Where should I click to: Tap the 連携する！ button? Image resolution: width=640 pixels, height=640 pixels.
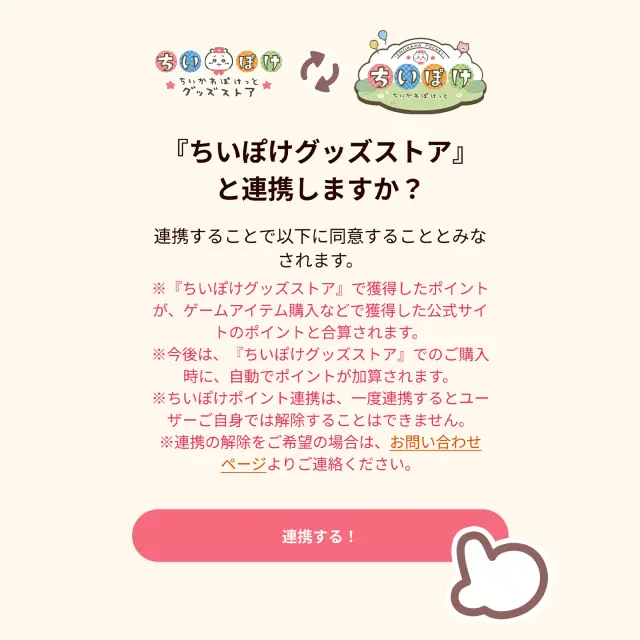(x=319, y=535)
